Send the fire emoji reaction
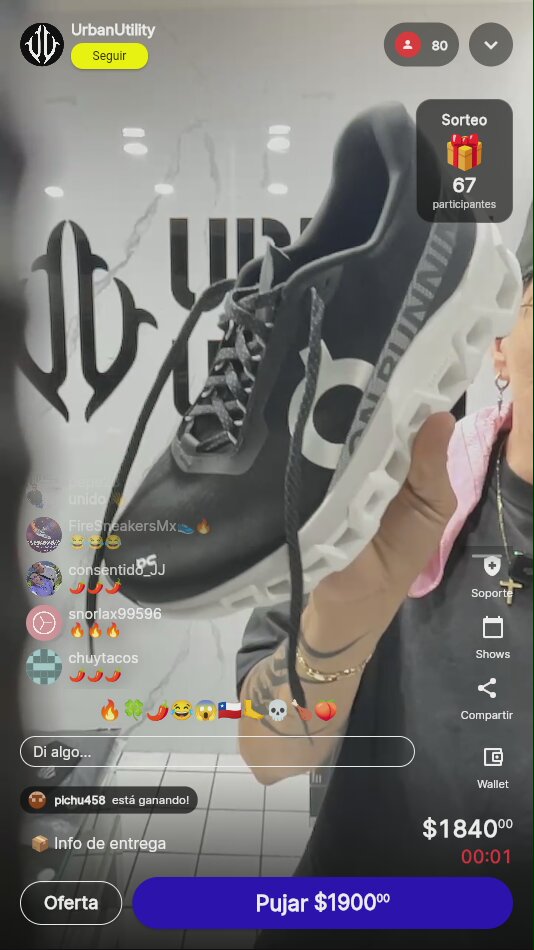Screen dimensions: 534x950 pos(110,709)
